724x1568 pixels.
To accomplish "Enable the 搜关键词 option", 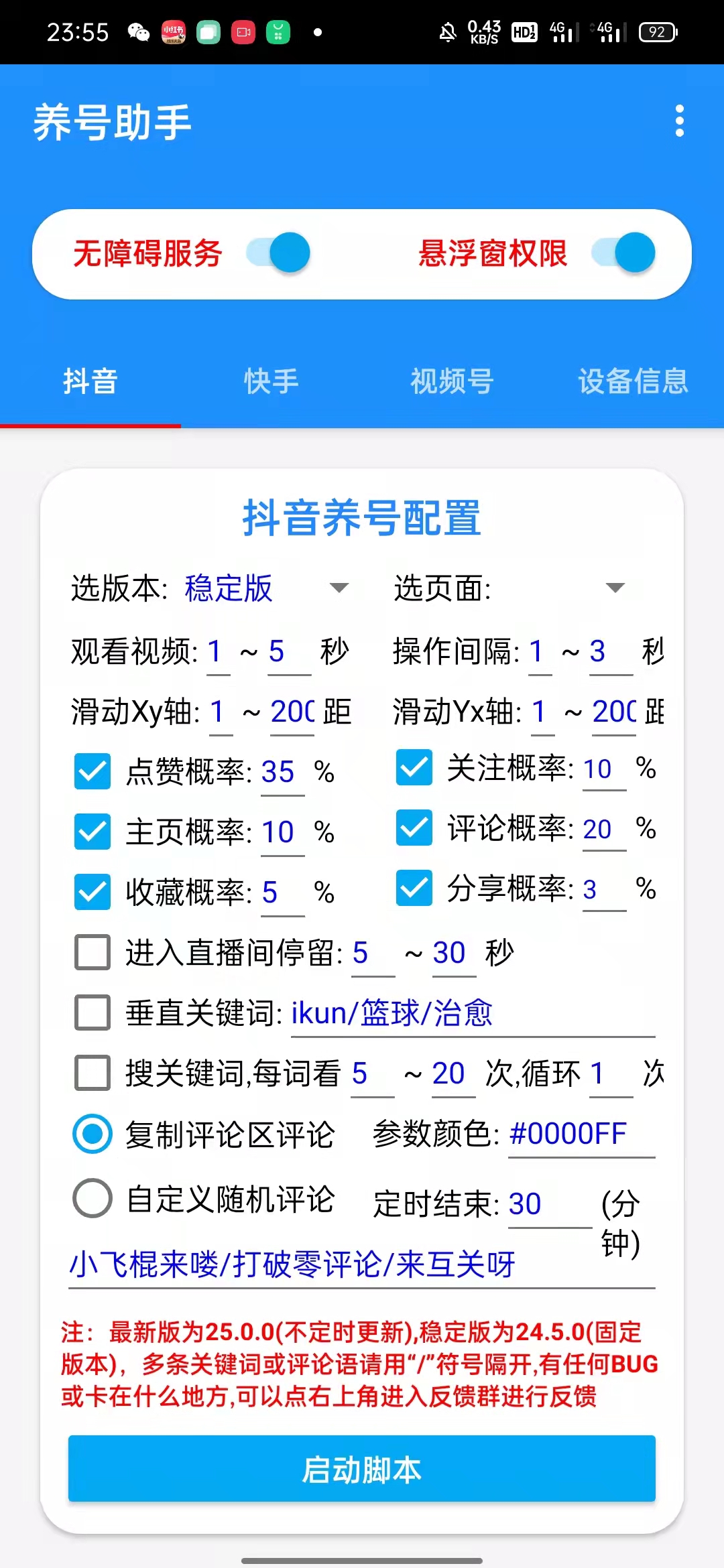I will point(92,1074).
